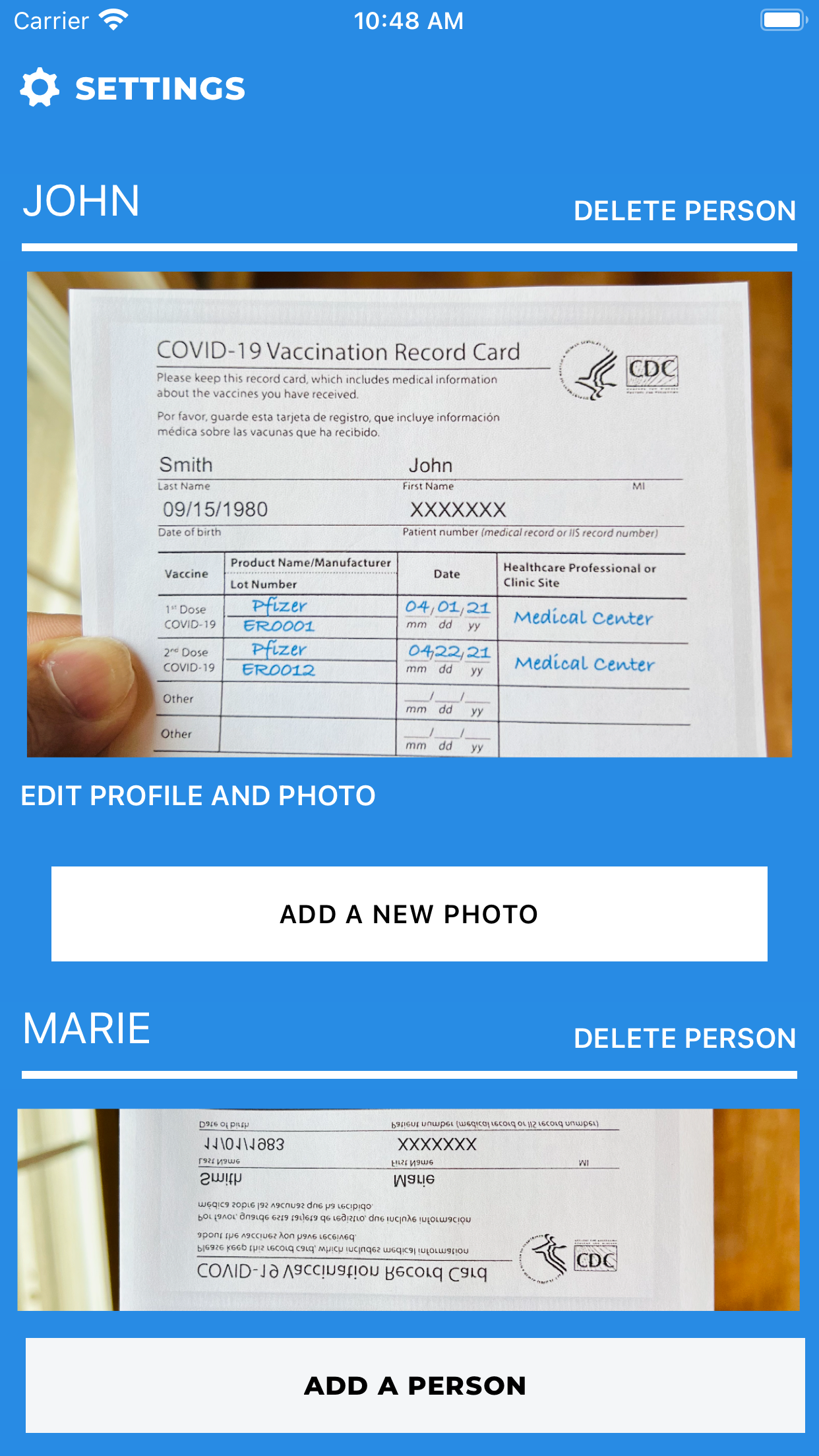Add a new photo for John
819x1456 pixels.
pos(409,914)
